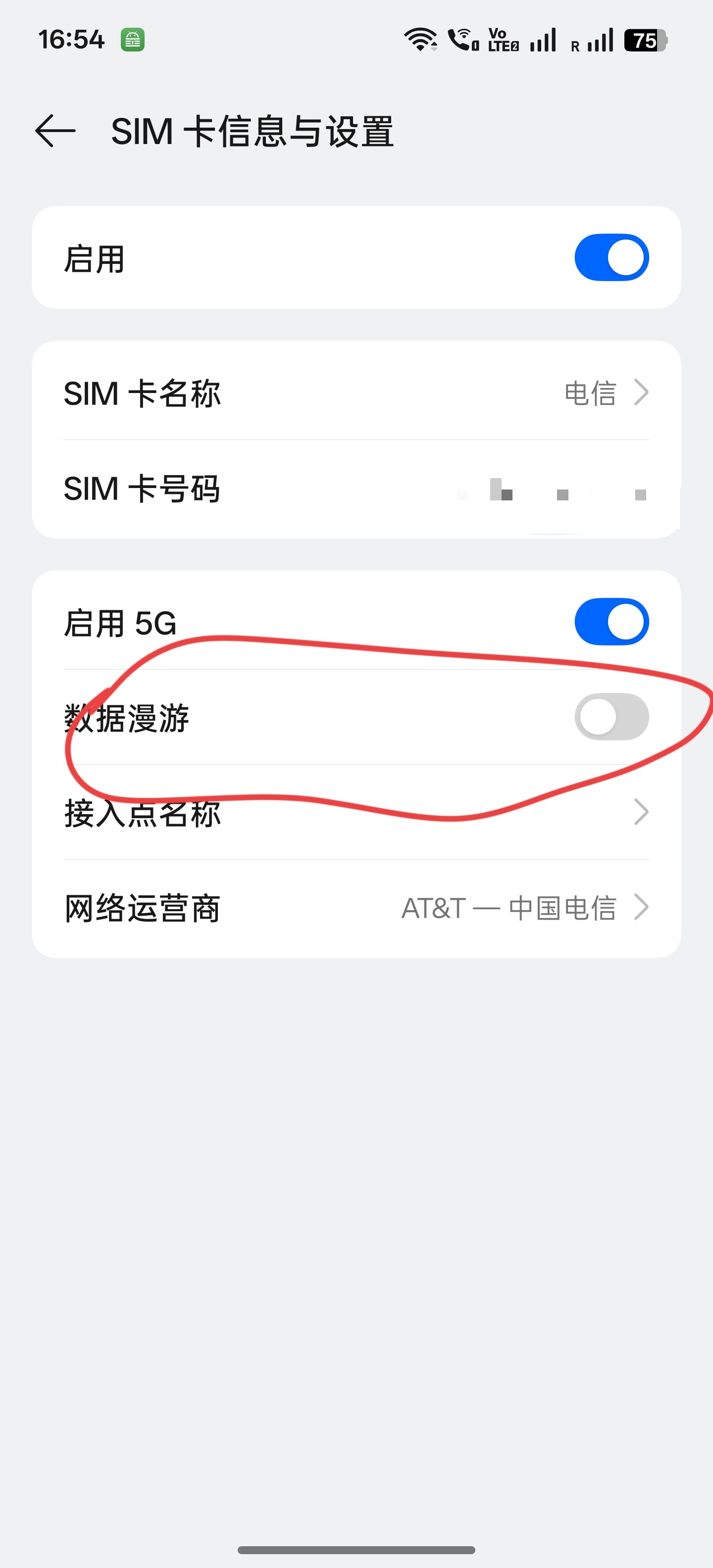Turn off the 启用 SIM switch
The height and width of the screenshot is (1568, 713).
pyautogui.click(x=611, y=257)
